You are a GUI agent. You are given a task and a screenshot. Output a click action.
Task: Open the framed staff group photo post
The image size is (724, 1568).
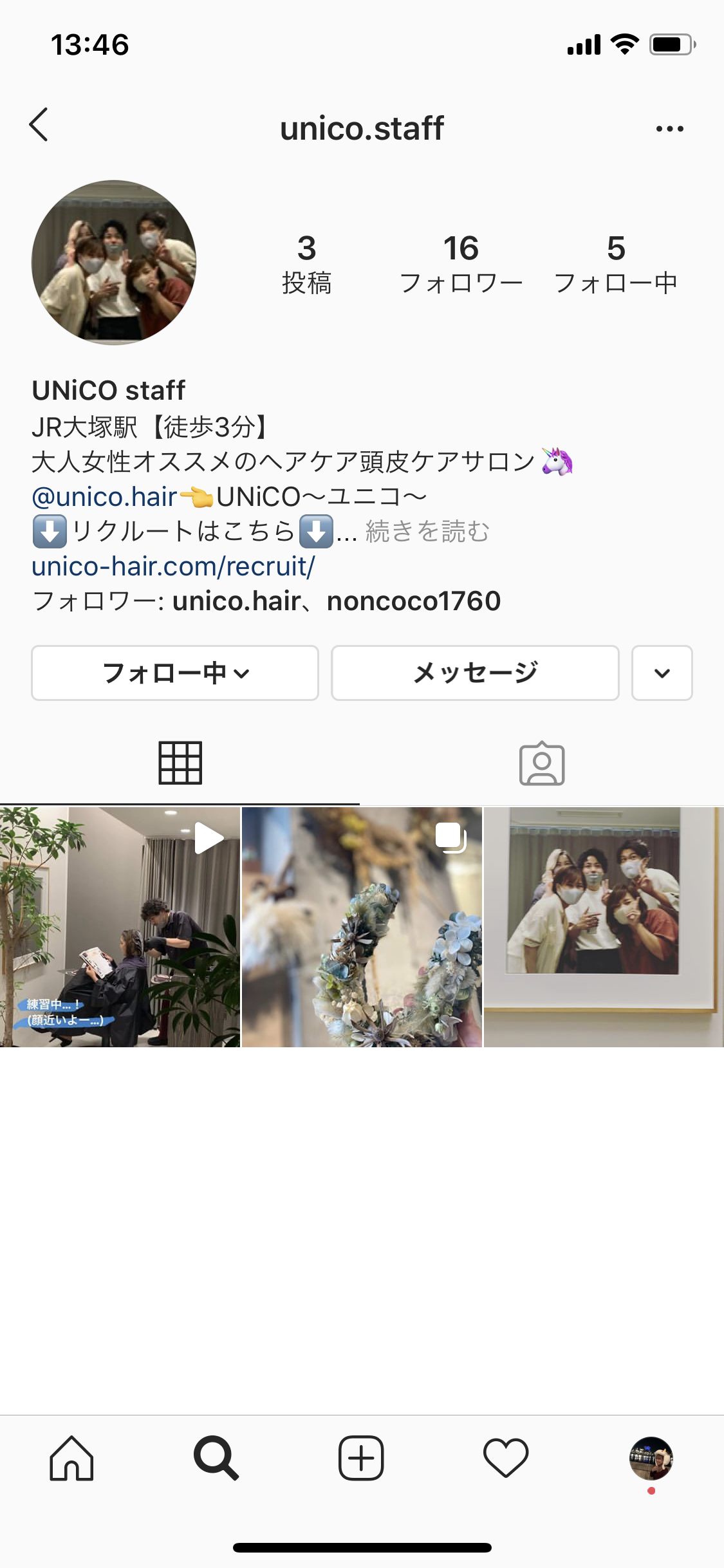tap(604, 927)
